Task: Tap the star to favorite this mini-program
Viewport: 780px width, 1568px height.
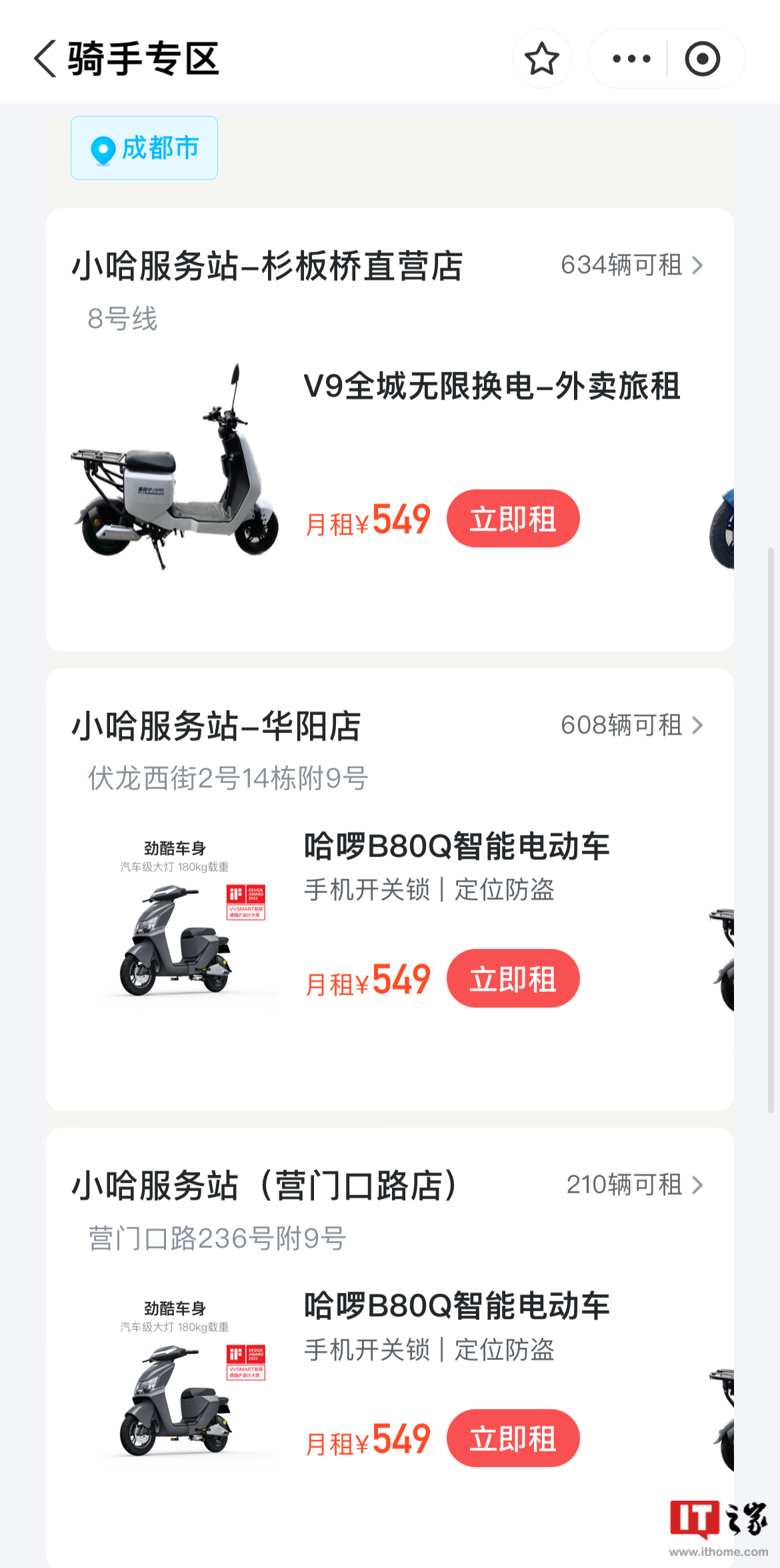Action: (x=542, y=59)
